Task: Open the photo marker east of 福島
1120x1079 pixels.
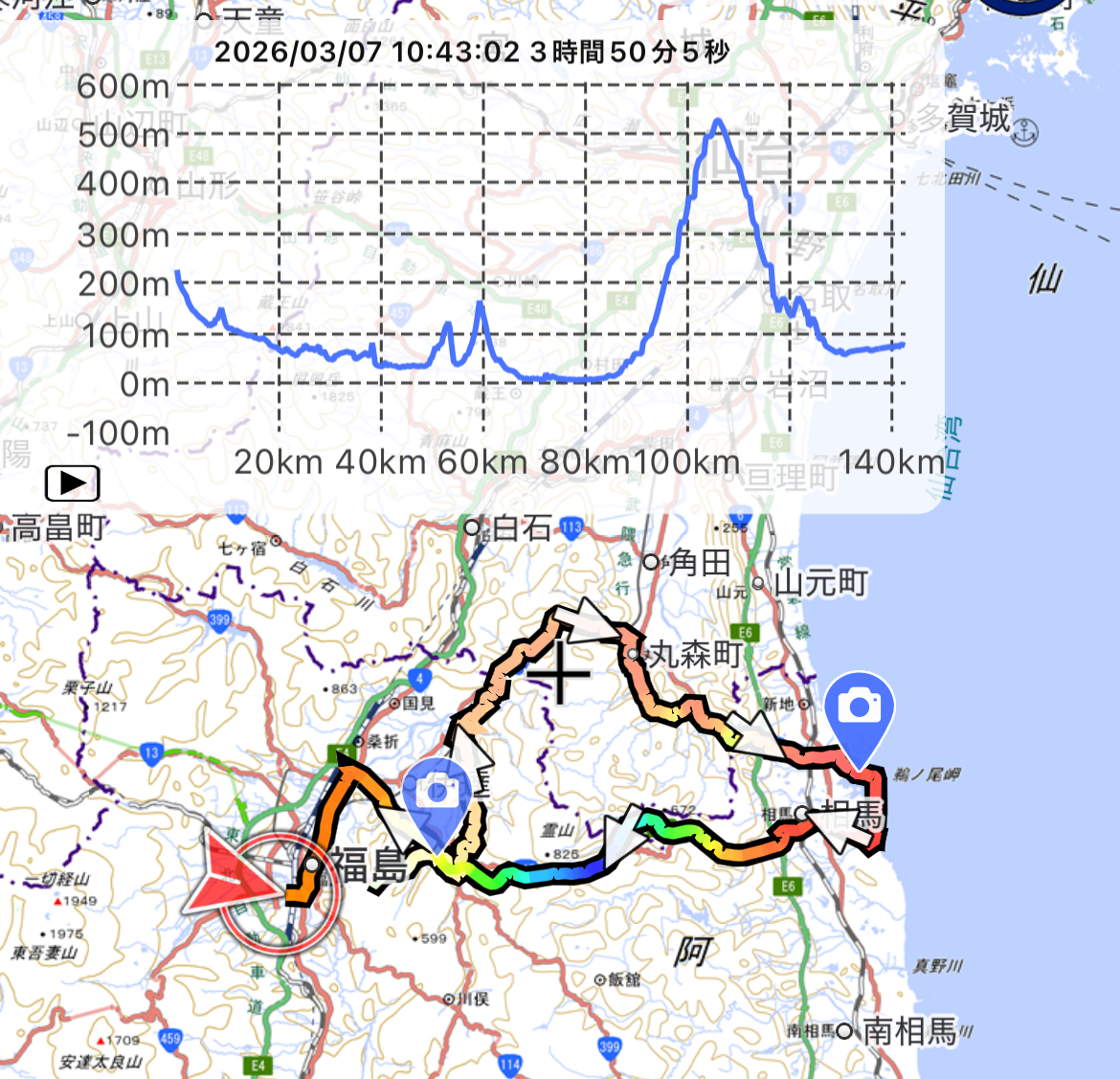Action: pyautogui.click(x=438, y=794)
